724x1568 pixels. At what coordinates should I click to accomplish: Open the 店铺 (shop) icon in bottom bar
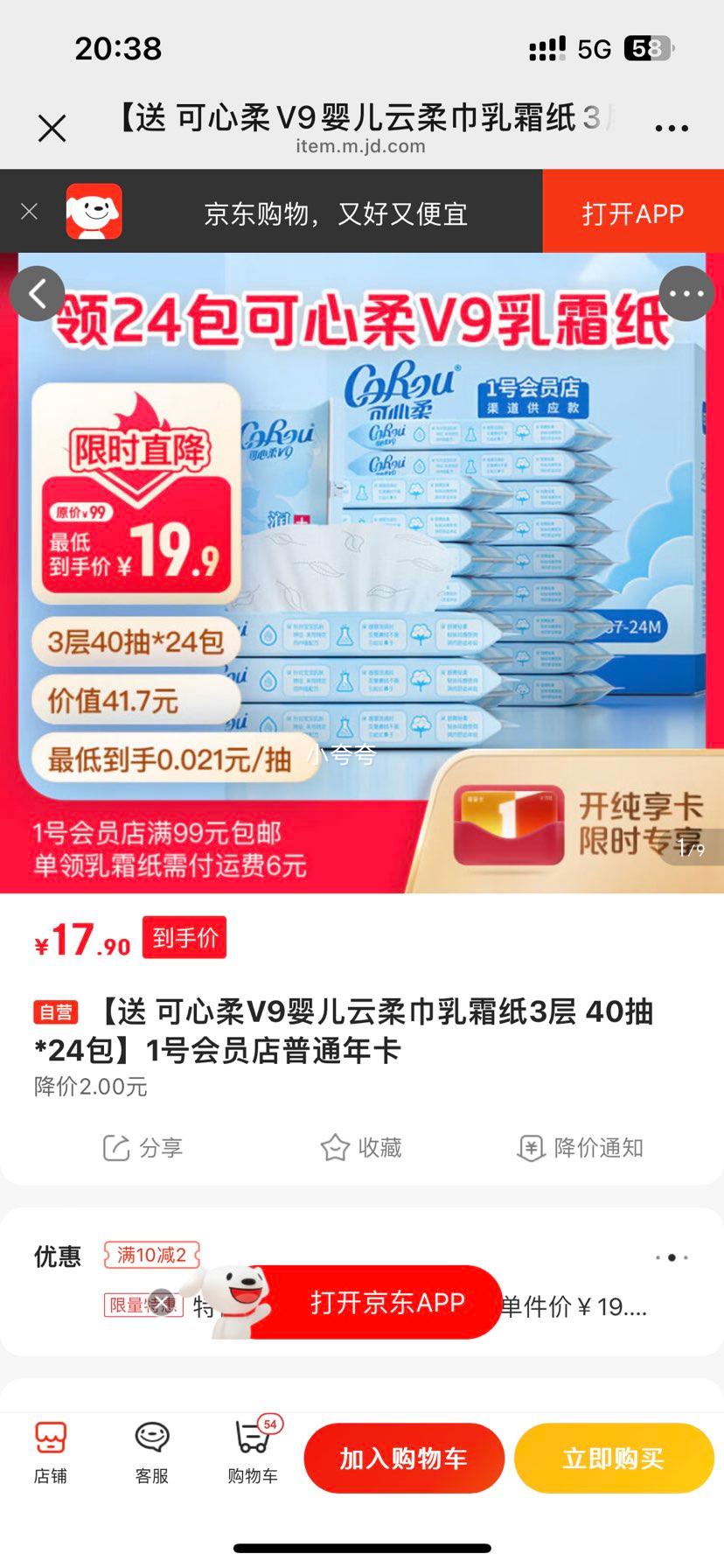click(51, 1452)
